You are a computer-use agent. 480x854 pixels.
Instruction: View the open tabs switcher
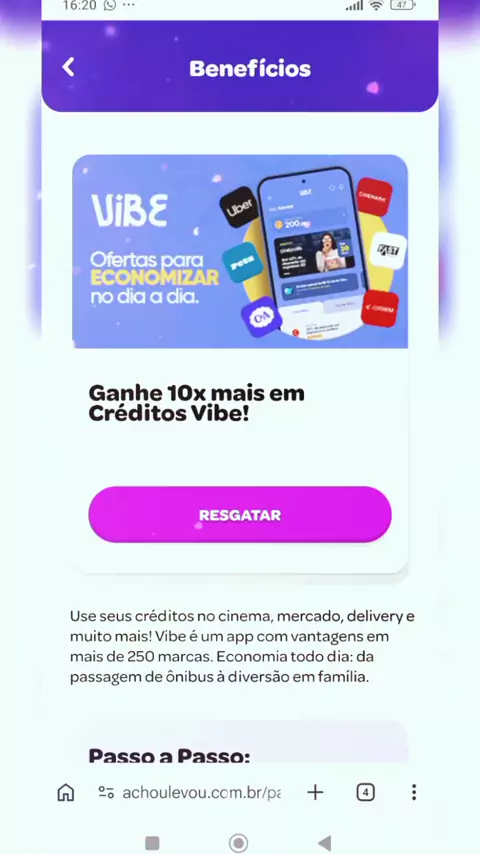[365, 792]
